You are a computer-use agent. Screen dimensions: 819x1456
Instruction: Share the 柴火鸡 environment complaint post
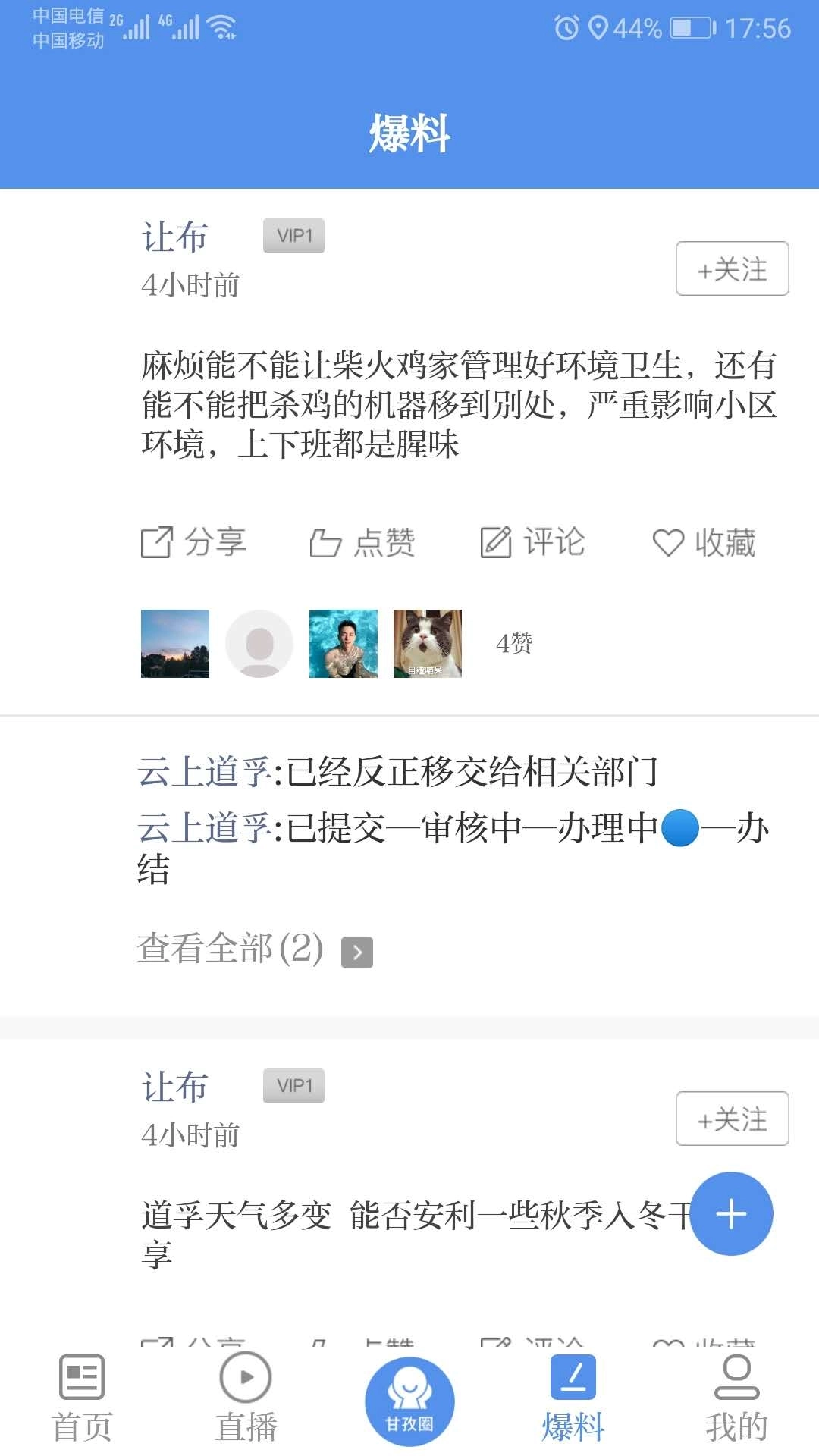click(x=194, y=542)
